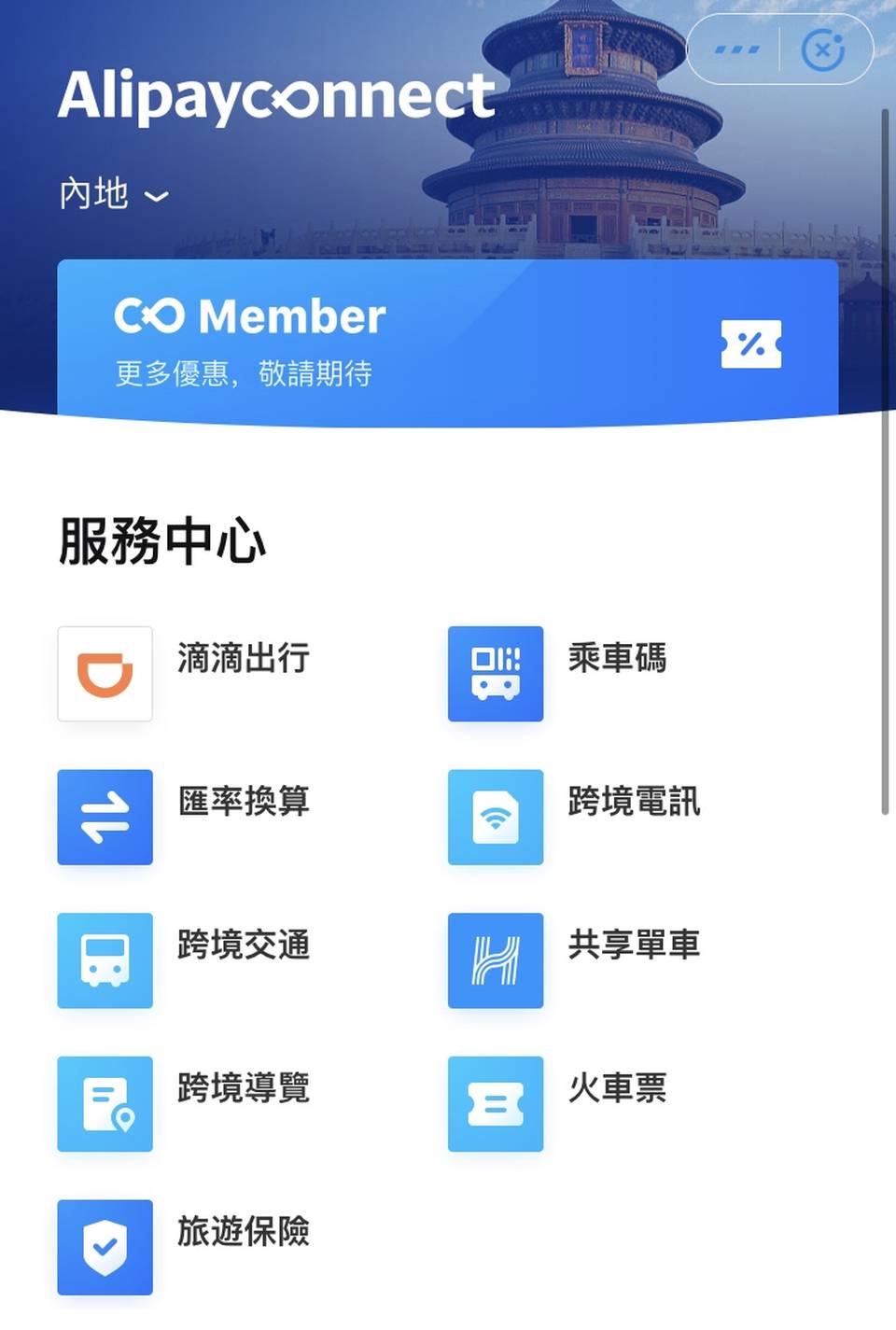Open the Member coupon banner
The height and width of the screenshot is (1330, 896).
447,343
